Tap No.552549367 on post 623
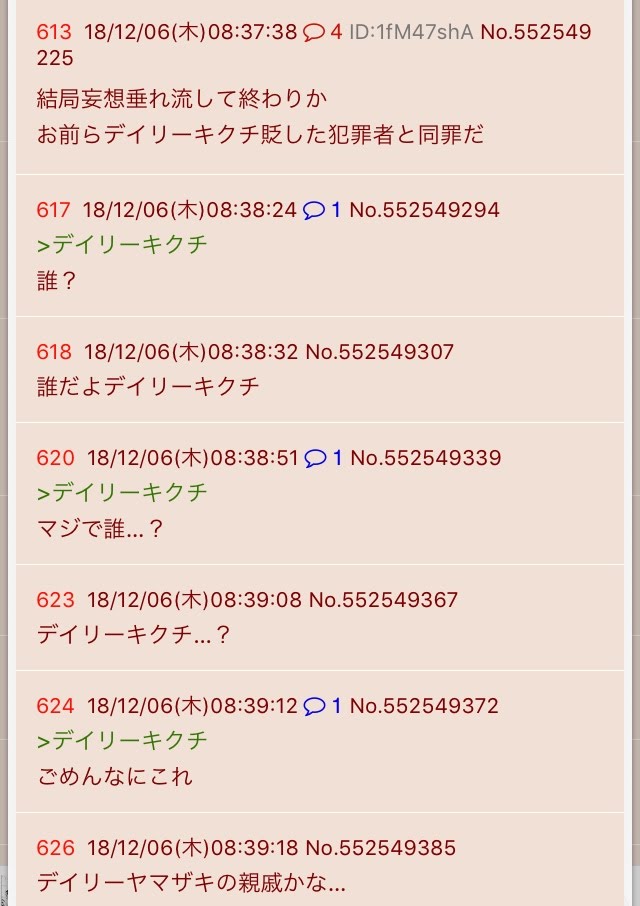The height and width of the screenshot is (906, 640). [x=384, y=600]
